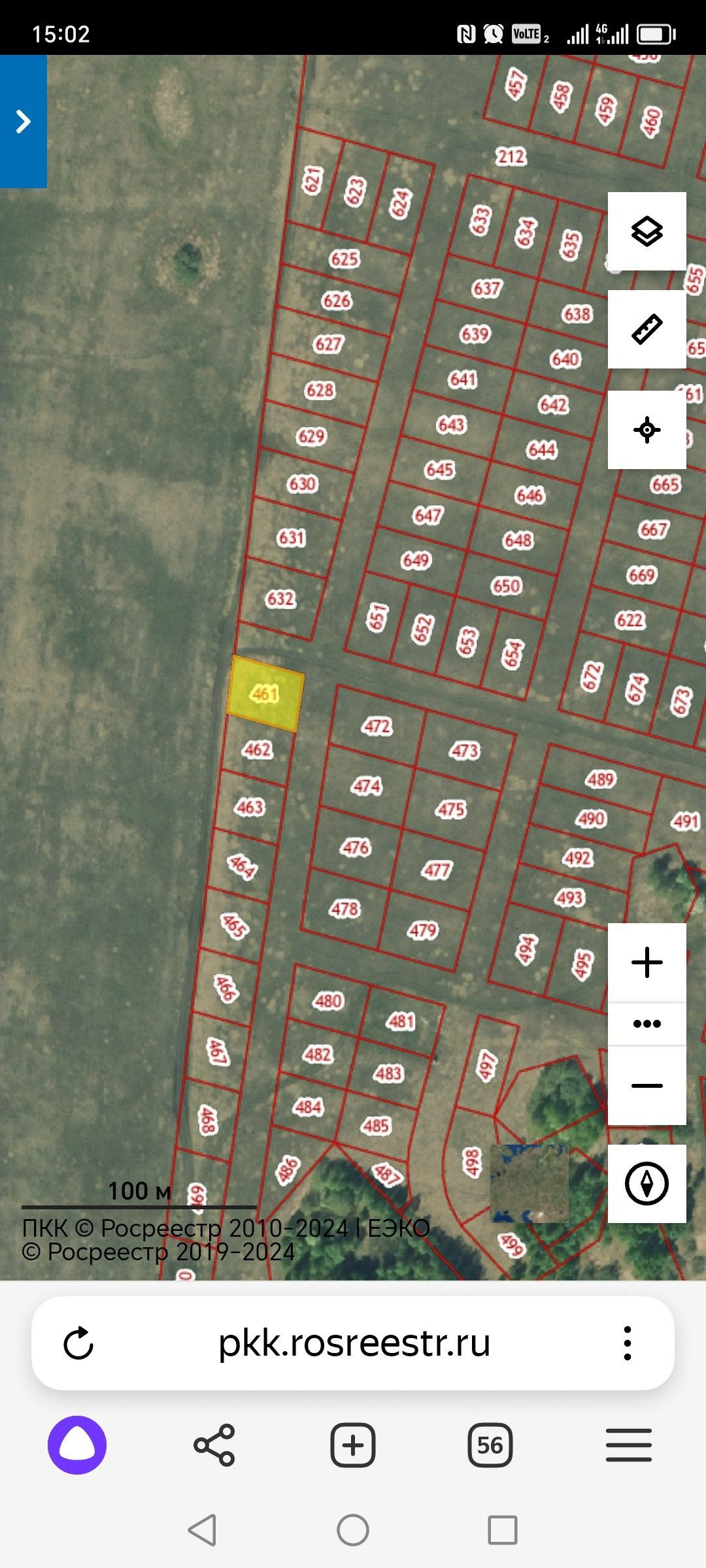
Task: Add a new browser tab
Action: [x=353, y=1445]
